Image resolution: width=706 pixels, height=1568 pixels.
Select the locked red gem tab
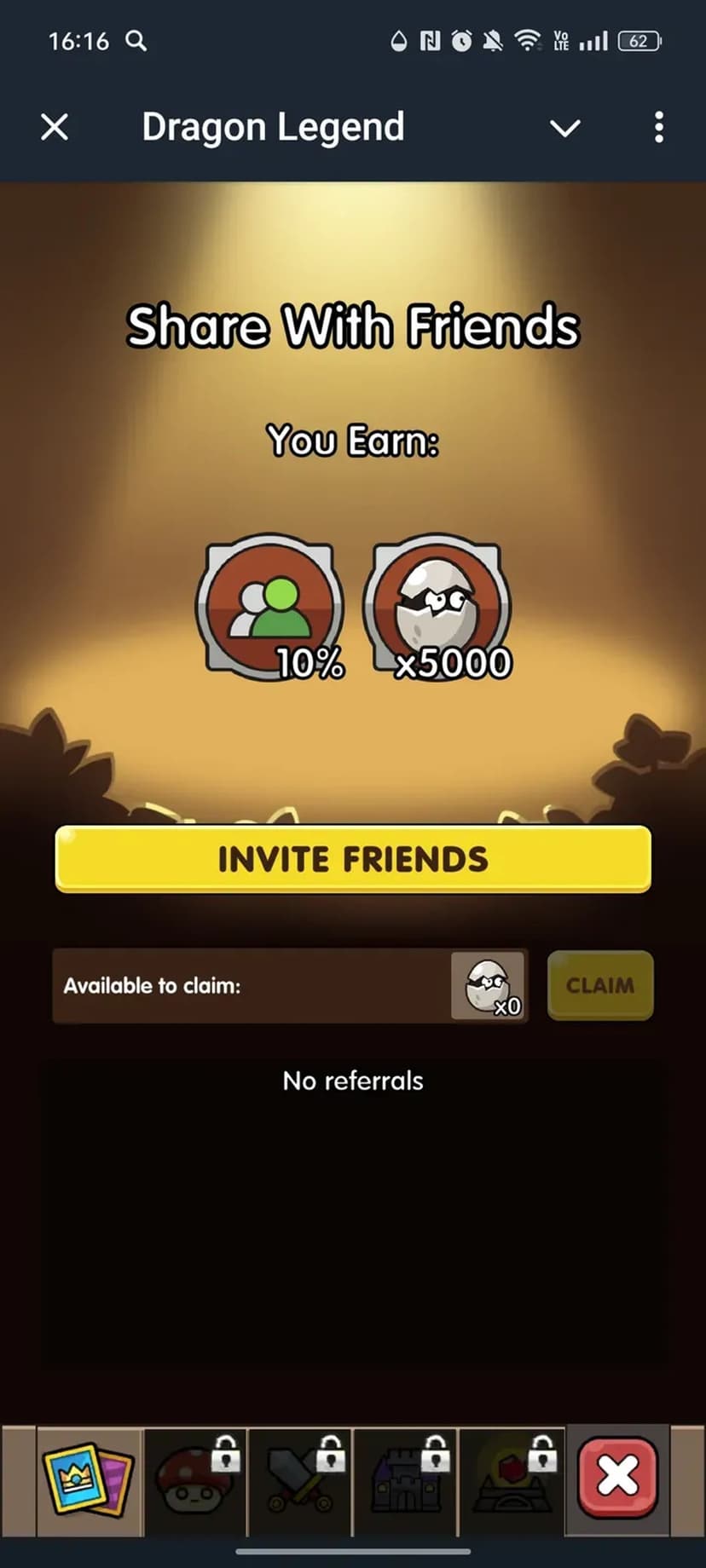(x=512, y=1481)
